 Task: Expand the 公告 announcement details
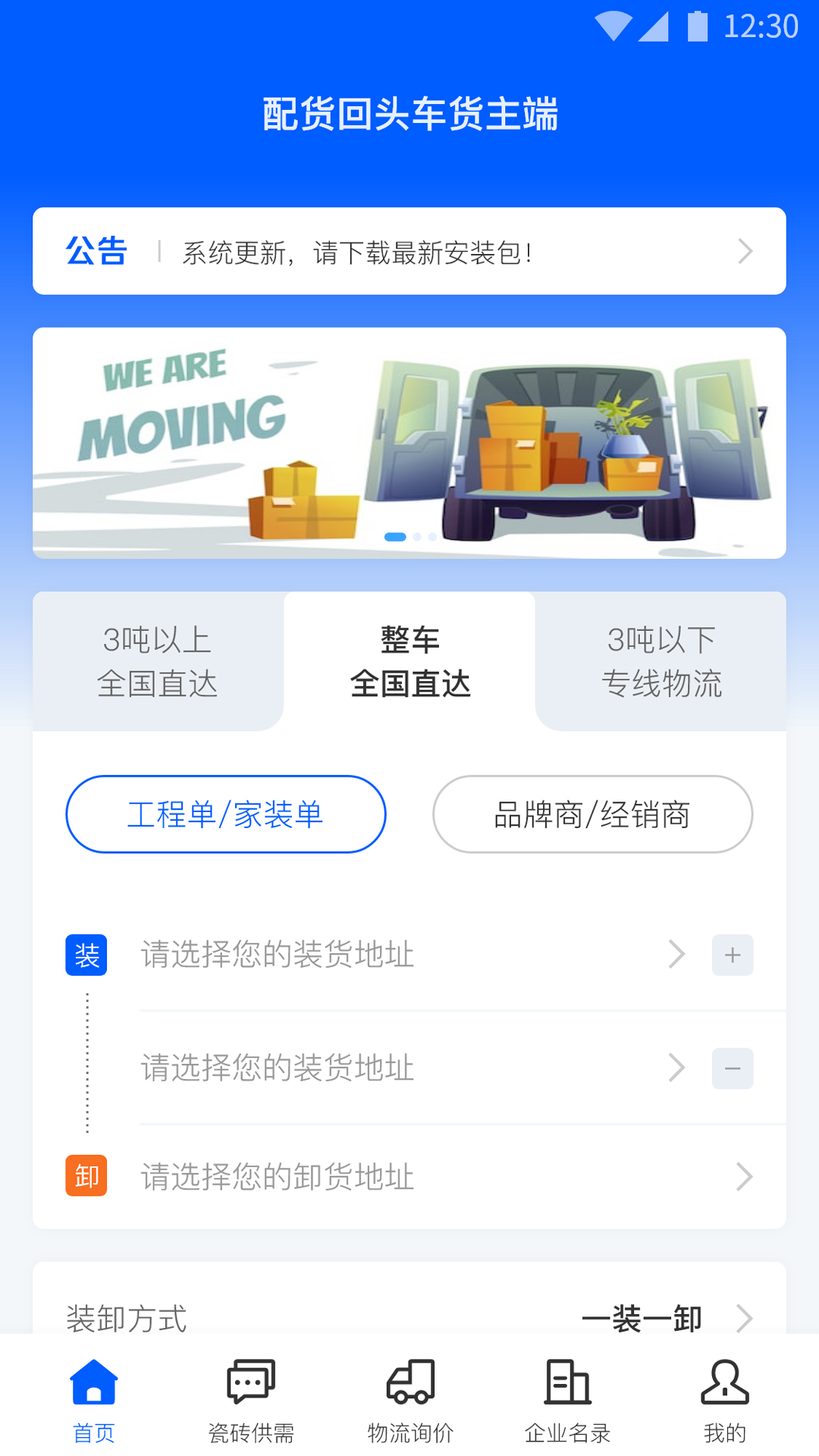747,251
